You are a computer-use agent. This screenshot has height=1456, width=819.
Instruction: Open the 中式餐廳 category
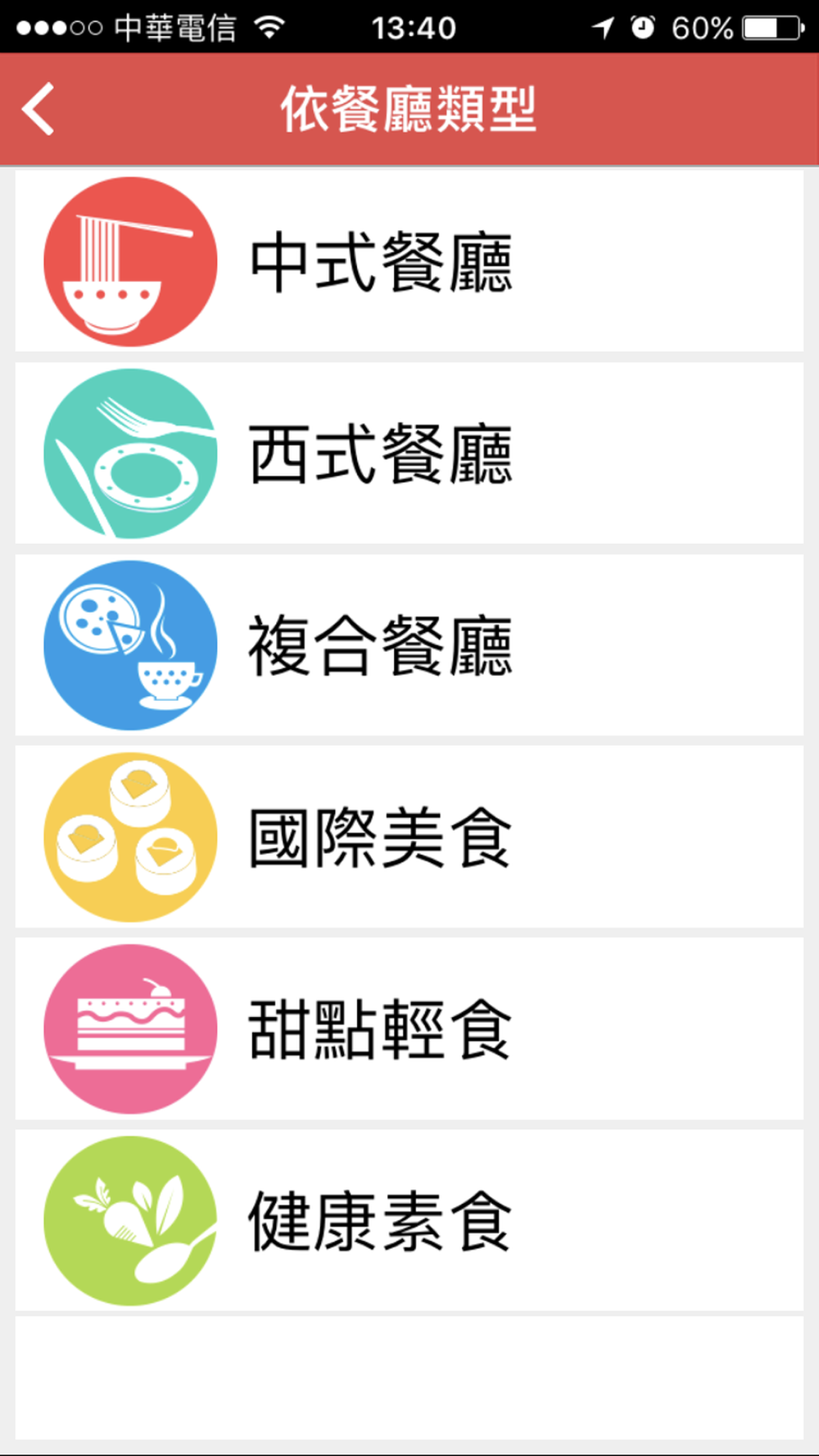409,261
